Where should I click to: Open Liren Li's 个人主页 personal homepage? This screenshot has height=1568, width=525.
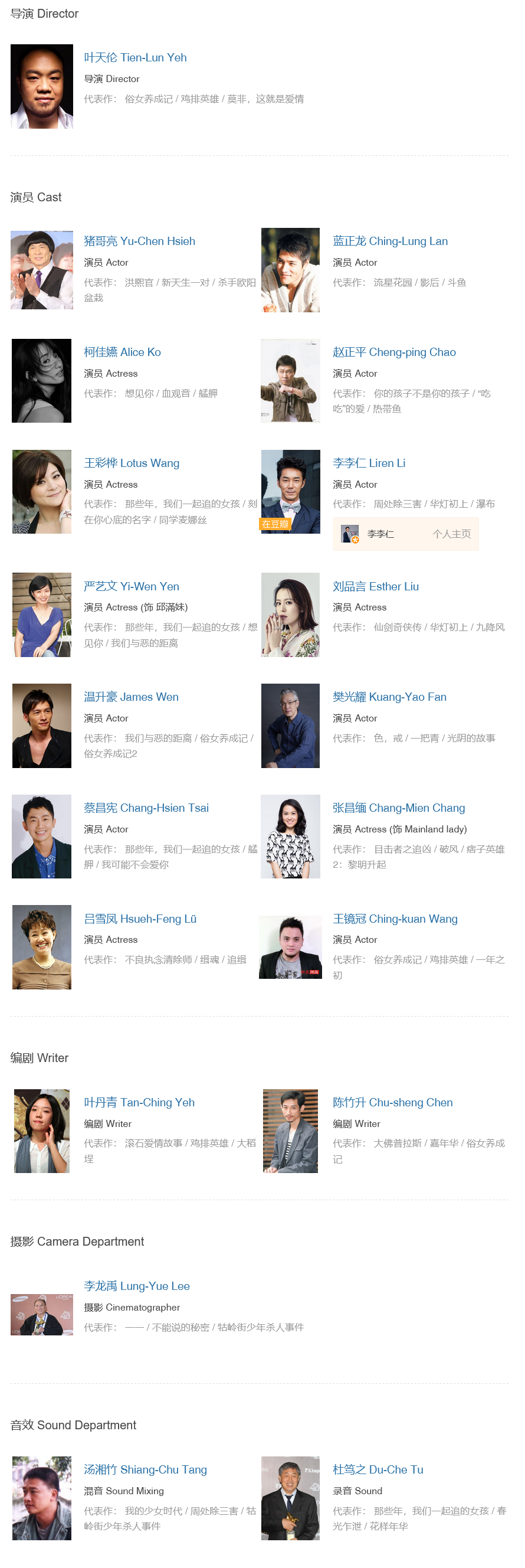[x=451, y=534]
